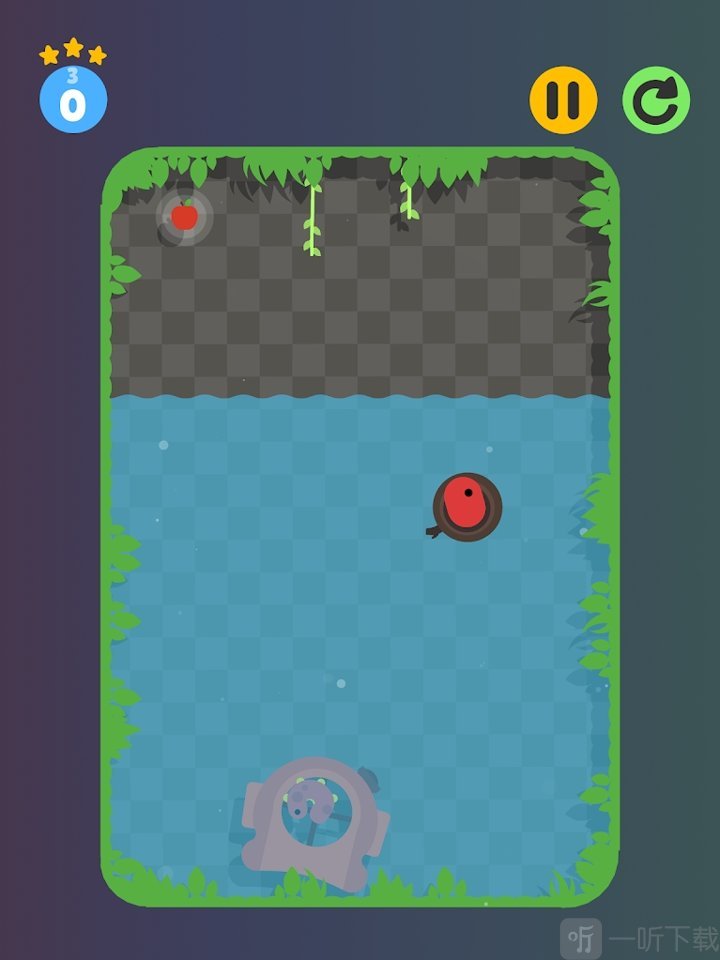This screenshot has height=960, width=720.
Task: Pause the game
Action: (x=563, y=100)
